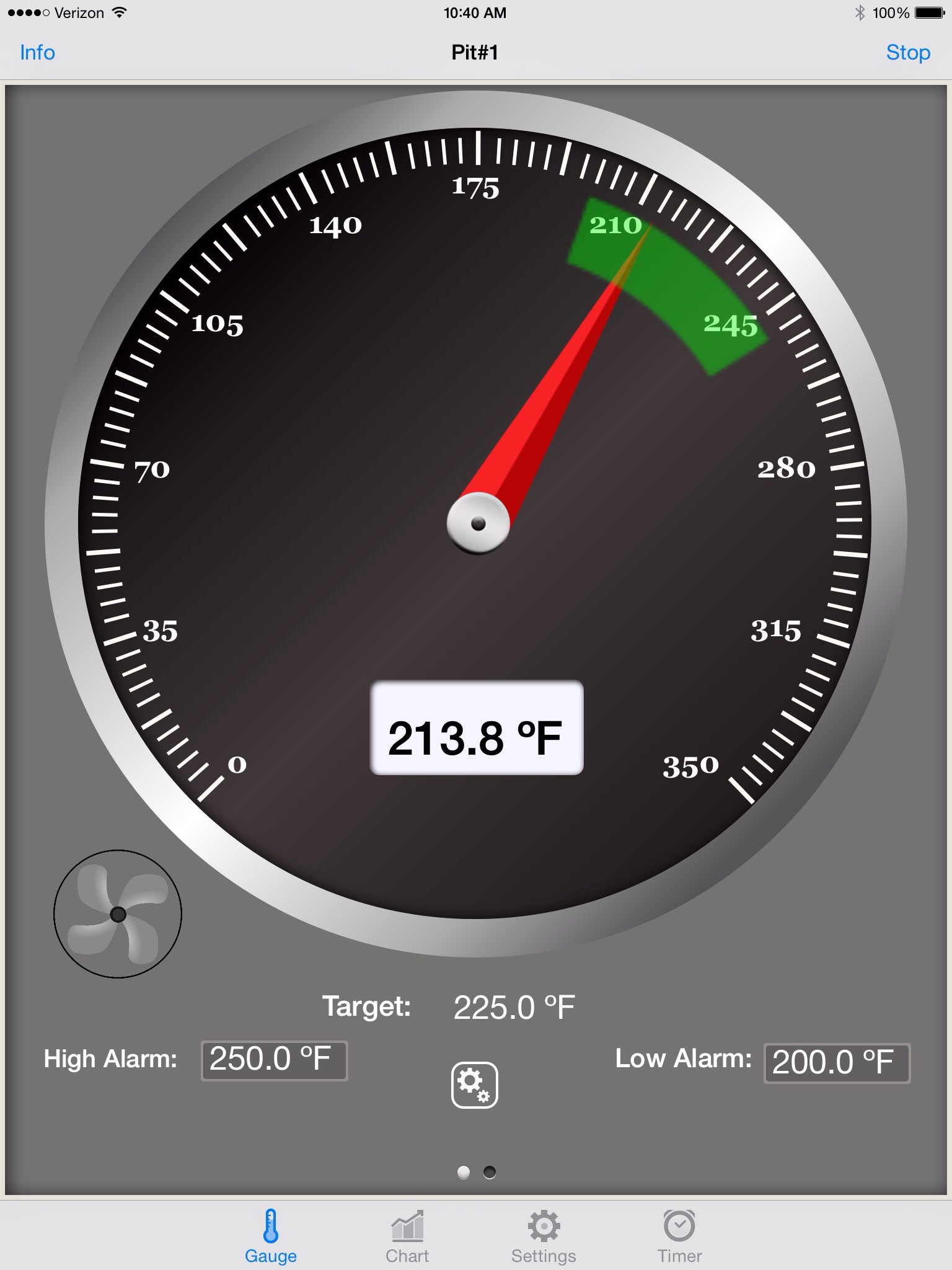
Task: Tap the fan icon
Action: coord(118,913)
